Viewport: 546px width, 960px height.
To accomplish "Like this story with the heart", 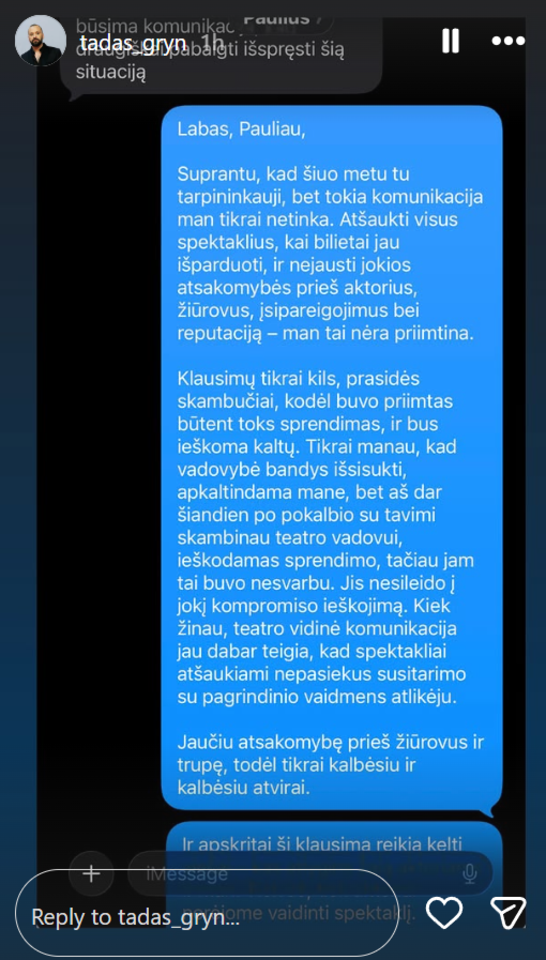I will point(444,913).
